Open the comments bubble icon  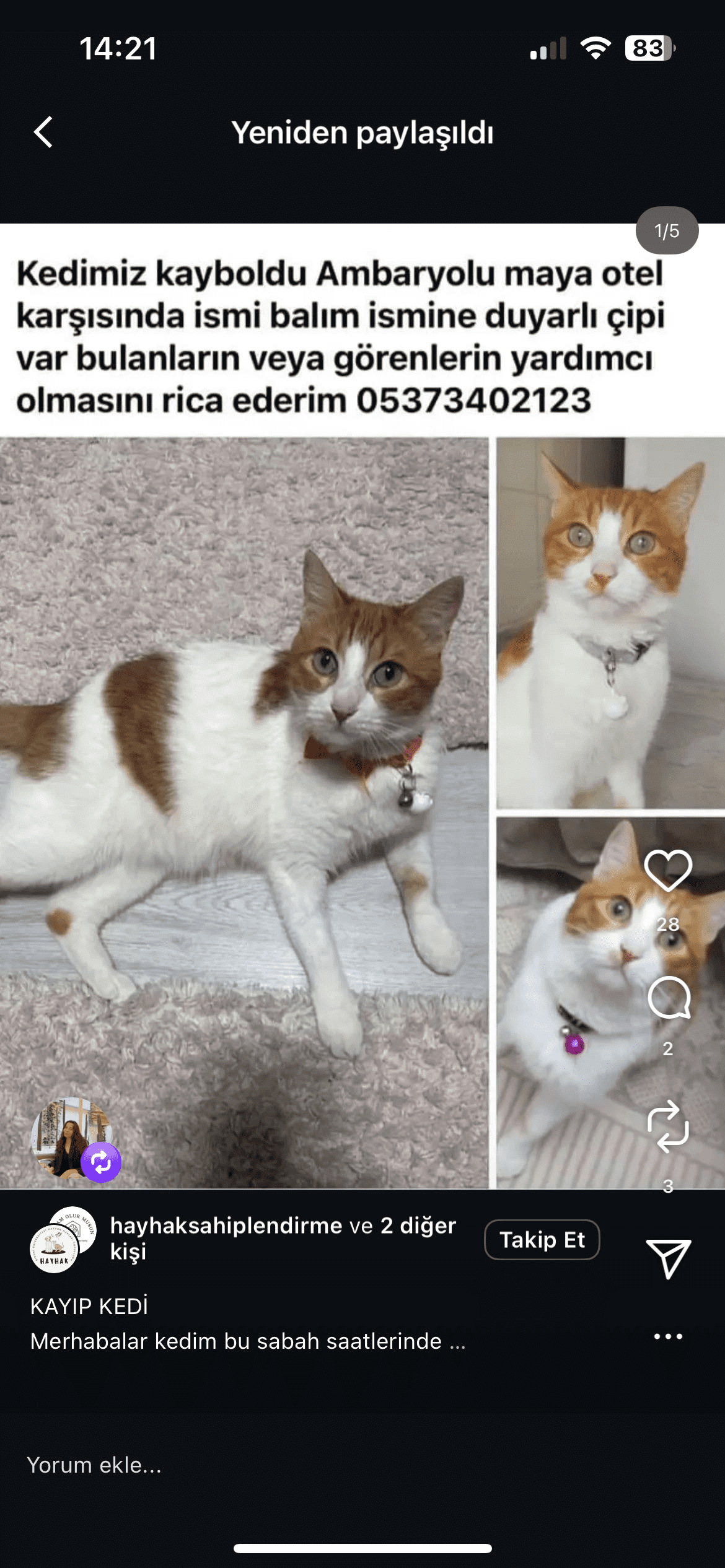668,998
